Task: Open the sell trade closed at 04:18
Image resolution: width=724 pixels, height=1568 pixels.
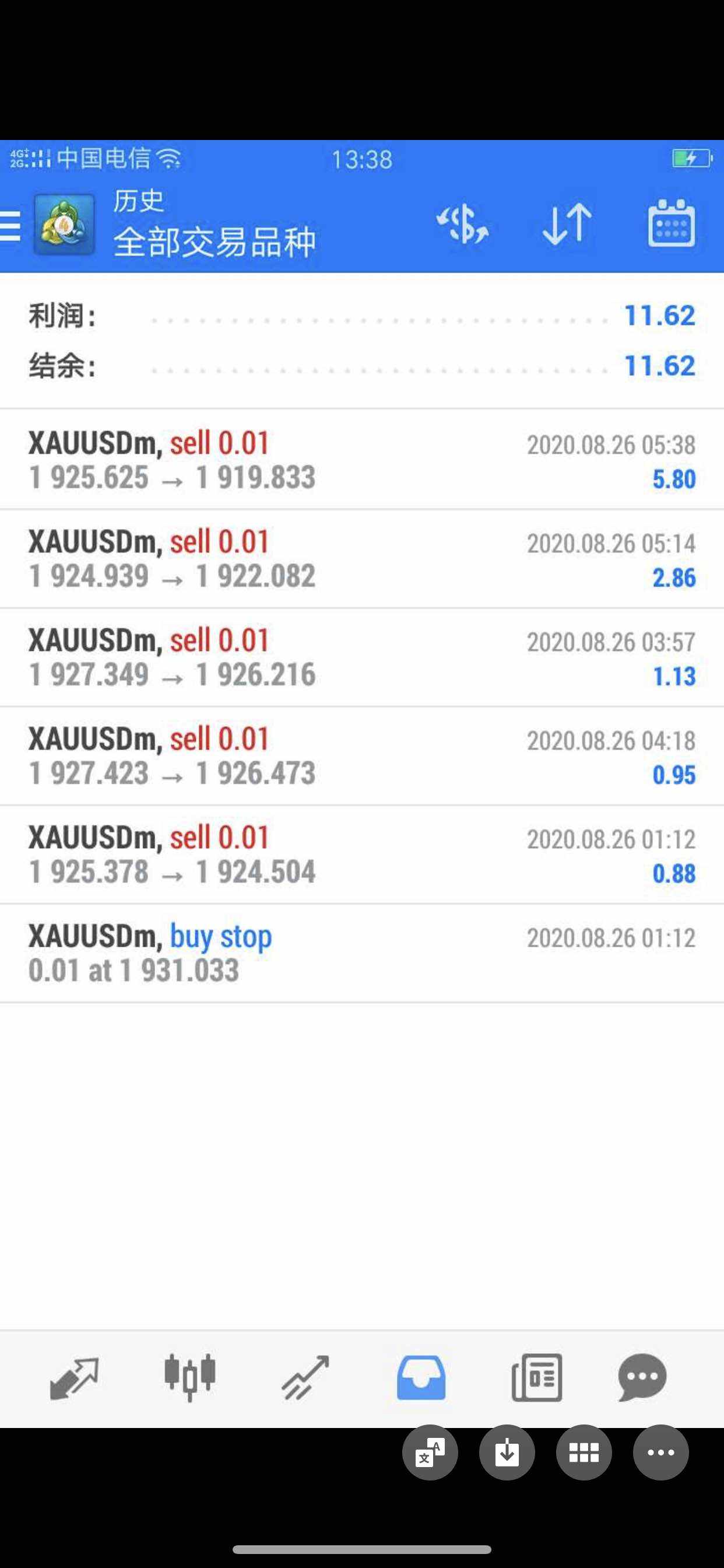Action: [361, 756]
